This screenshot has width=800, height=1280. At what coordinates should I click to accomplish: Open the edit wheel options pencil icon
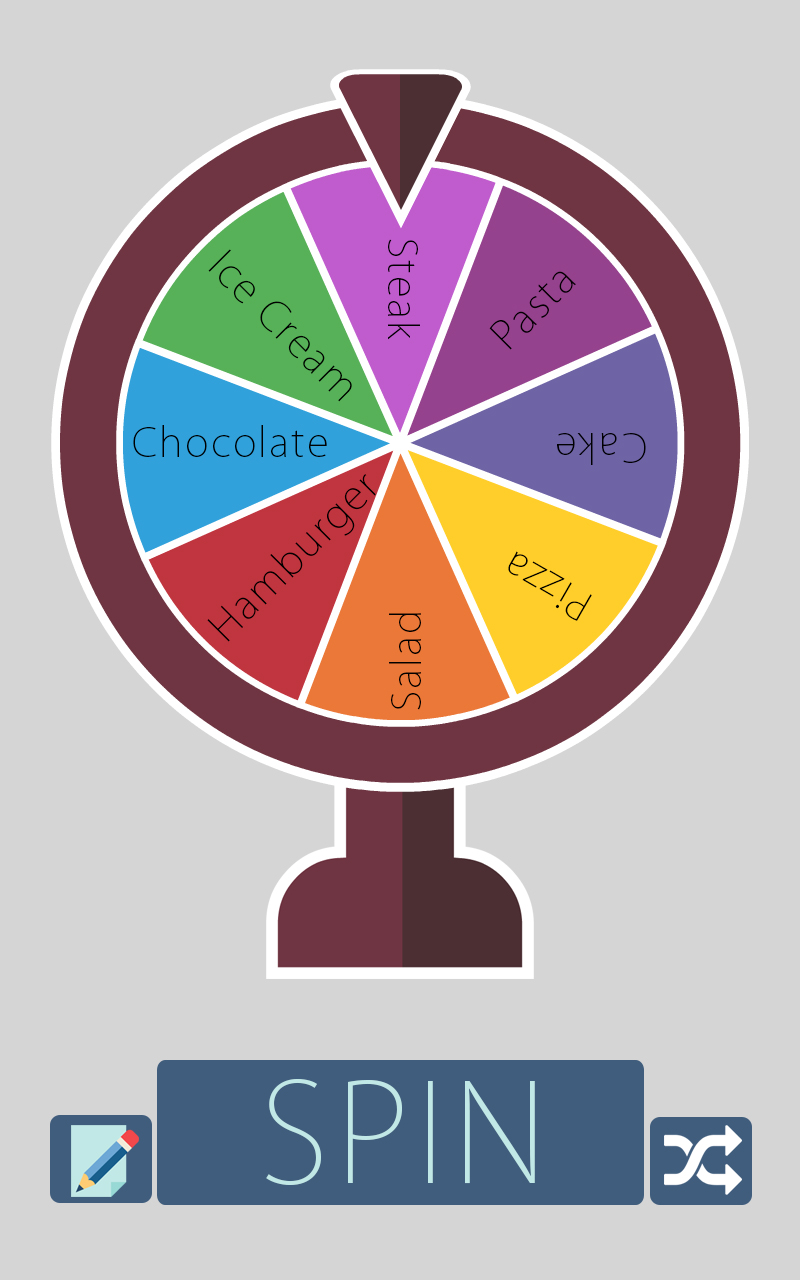(x=101, y=1159)
